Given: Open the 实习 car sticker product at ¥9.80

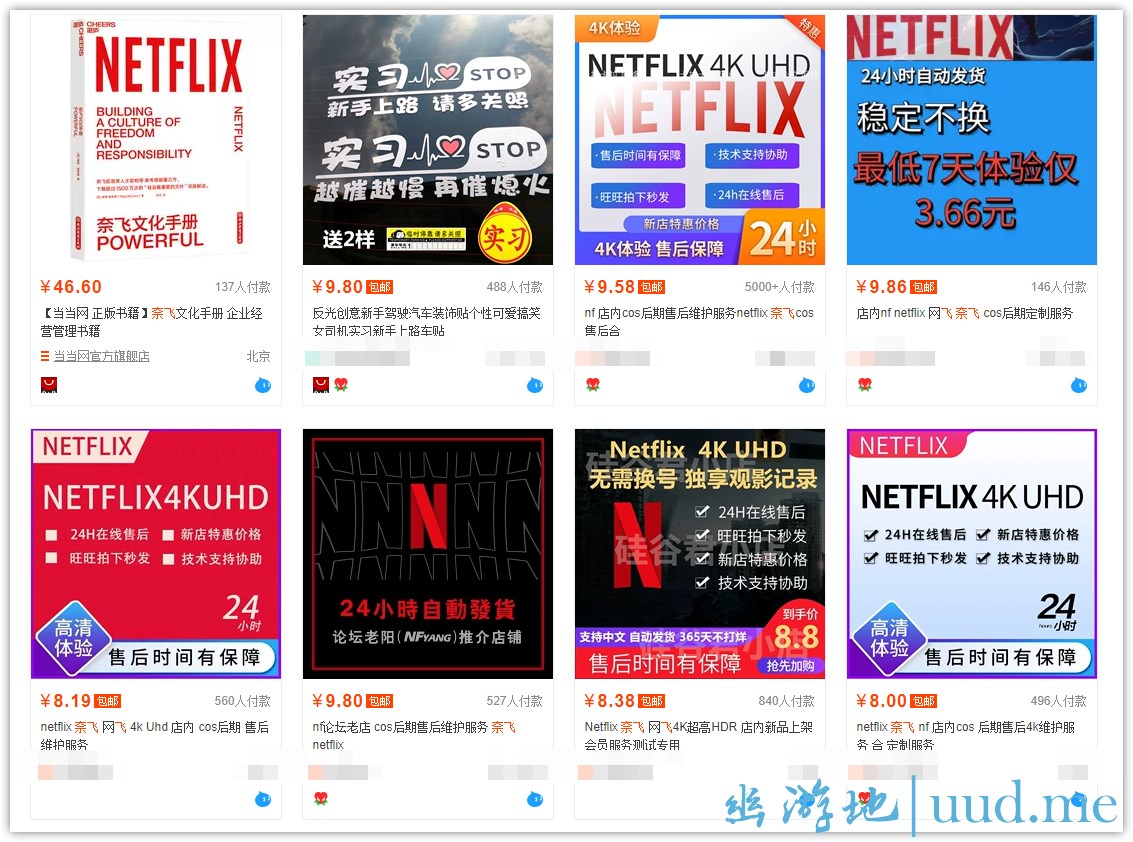Looking at the screenshot, I should [x=428, y=140].
